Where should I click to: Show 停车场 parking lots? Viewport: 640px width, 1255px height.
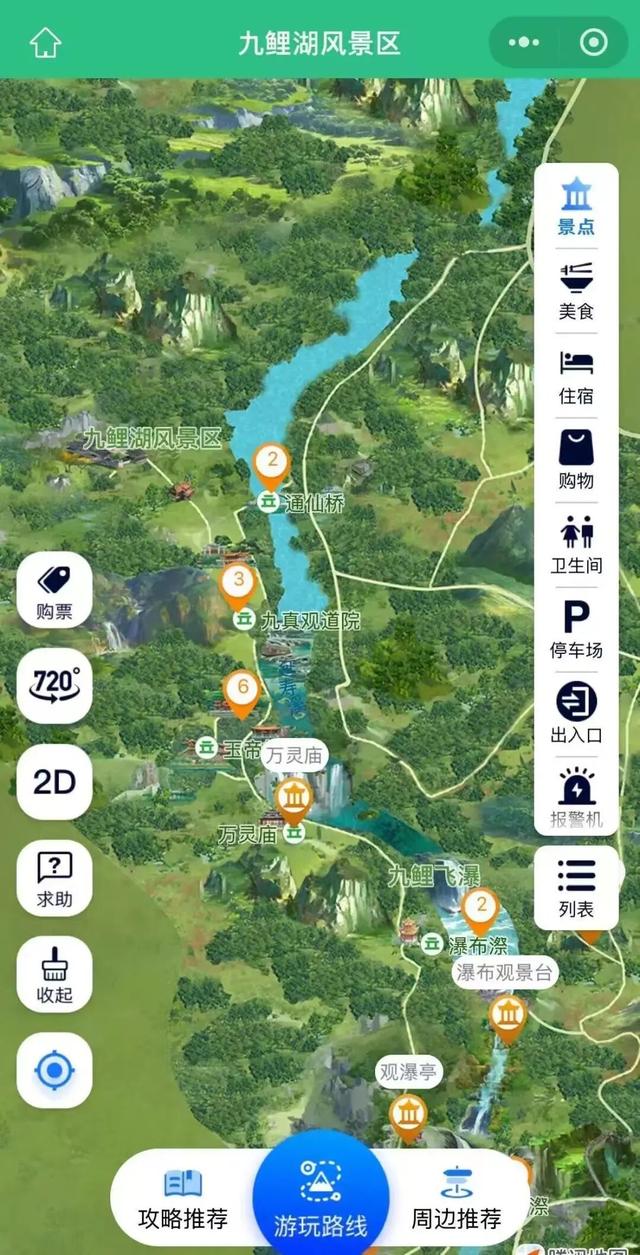(576, 630)
